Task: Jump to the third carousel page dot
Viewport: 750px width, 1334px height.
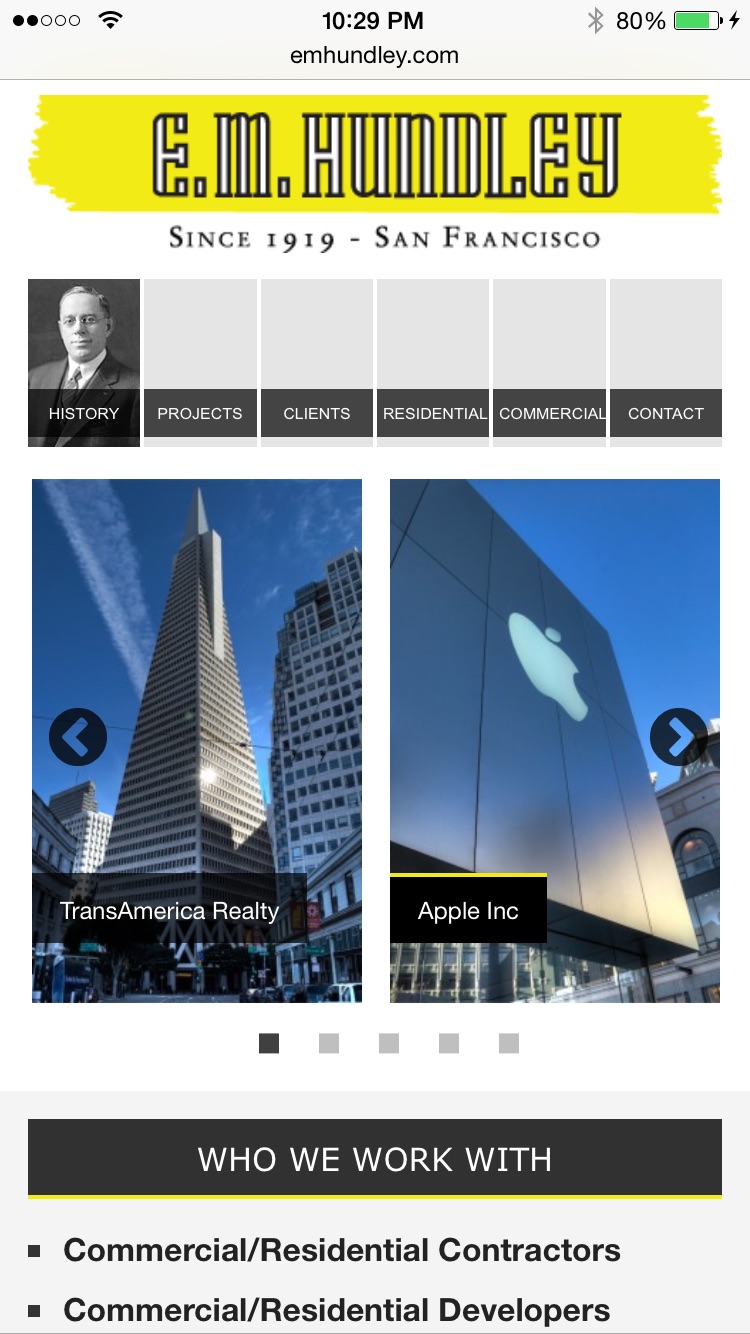Action: point(389,1043)
